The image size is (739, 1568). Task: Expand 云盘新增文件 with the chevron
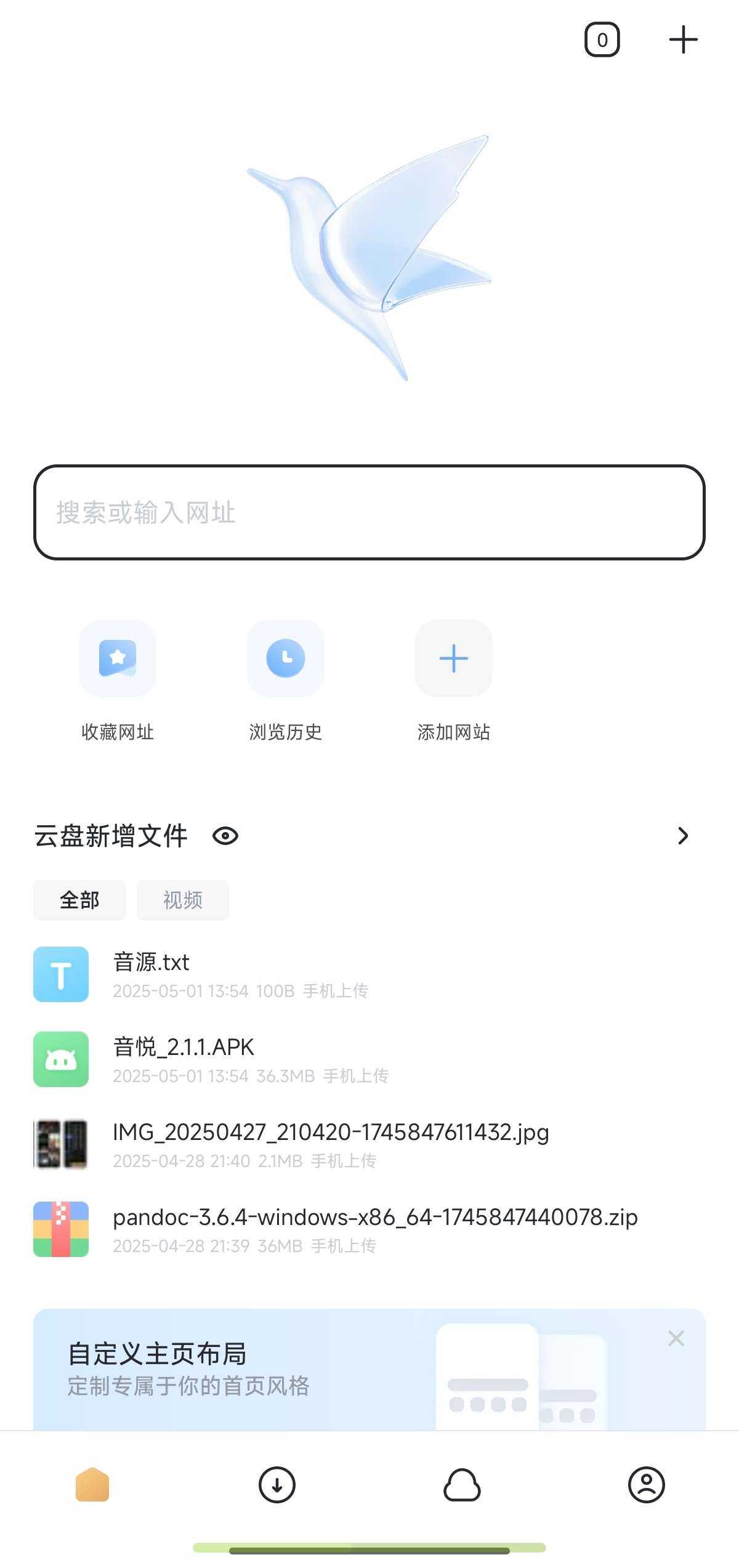[x=682, y=836]
